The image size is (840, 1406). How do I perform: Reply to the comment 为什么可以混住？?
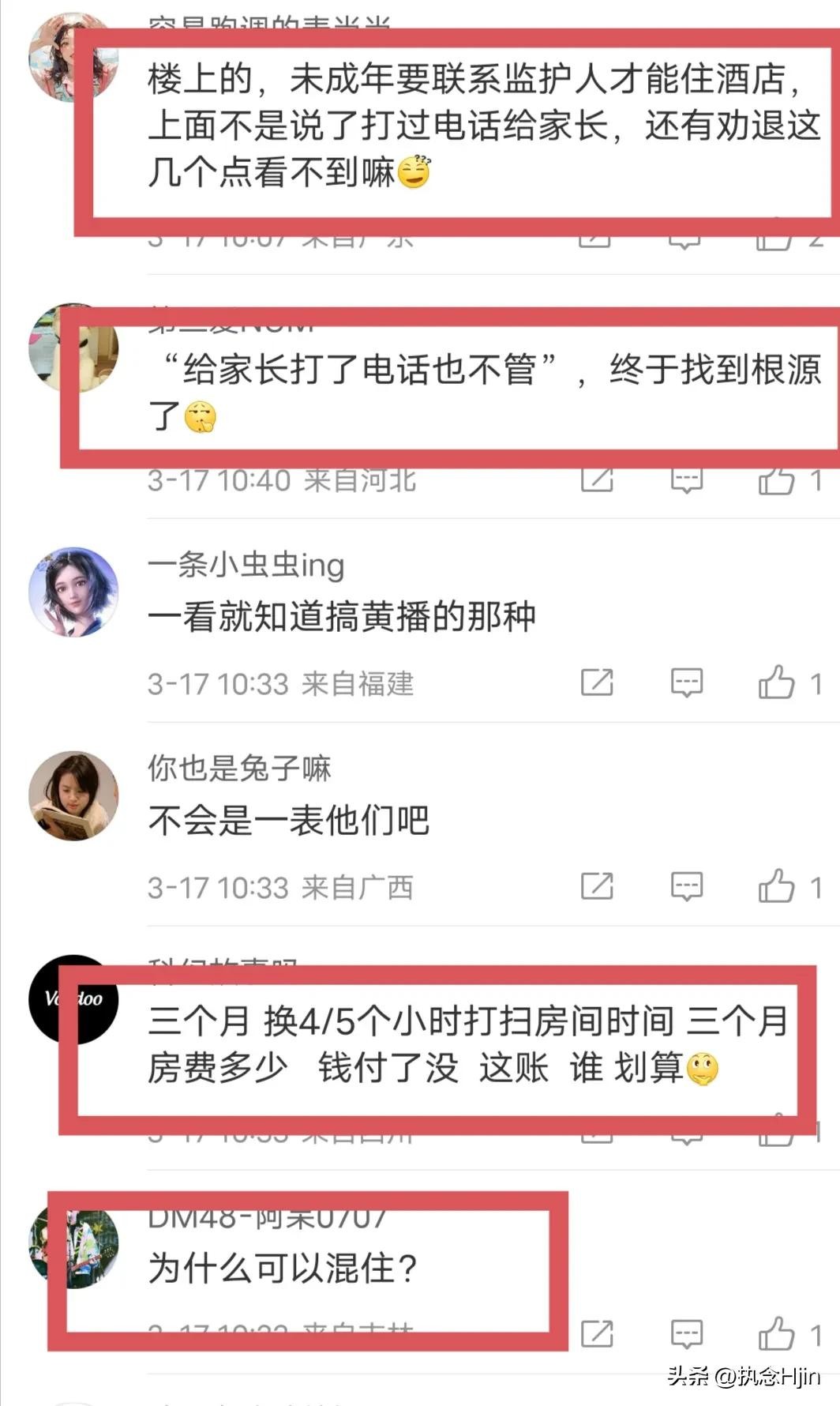pyautogui.click(x=686, y=1334)
